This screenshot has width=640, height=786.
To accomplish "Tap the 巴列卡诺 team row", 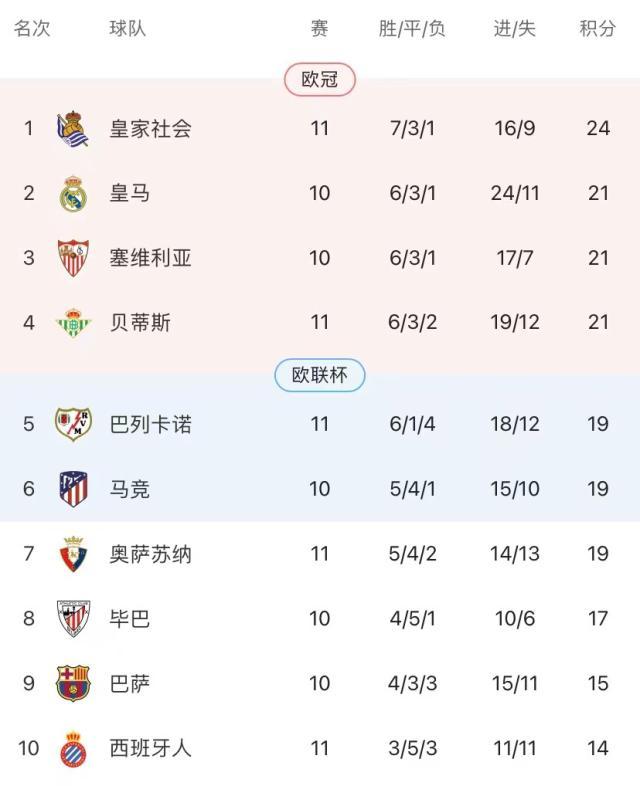I will 150,424.
